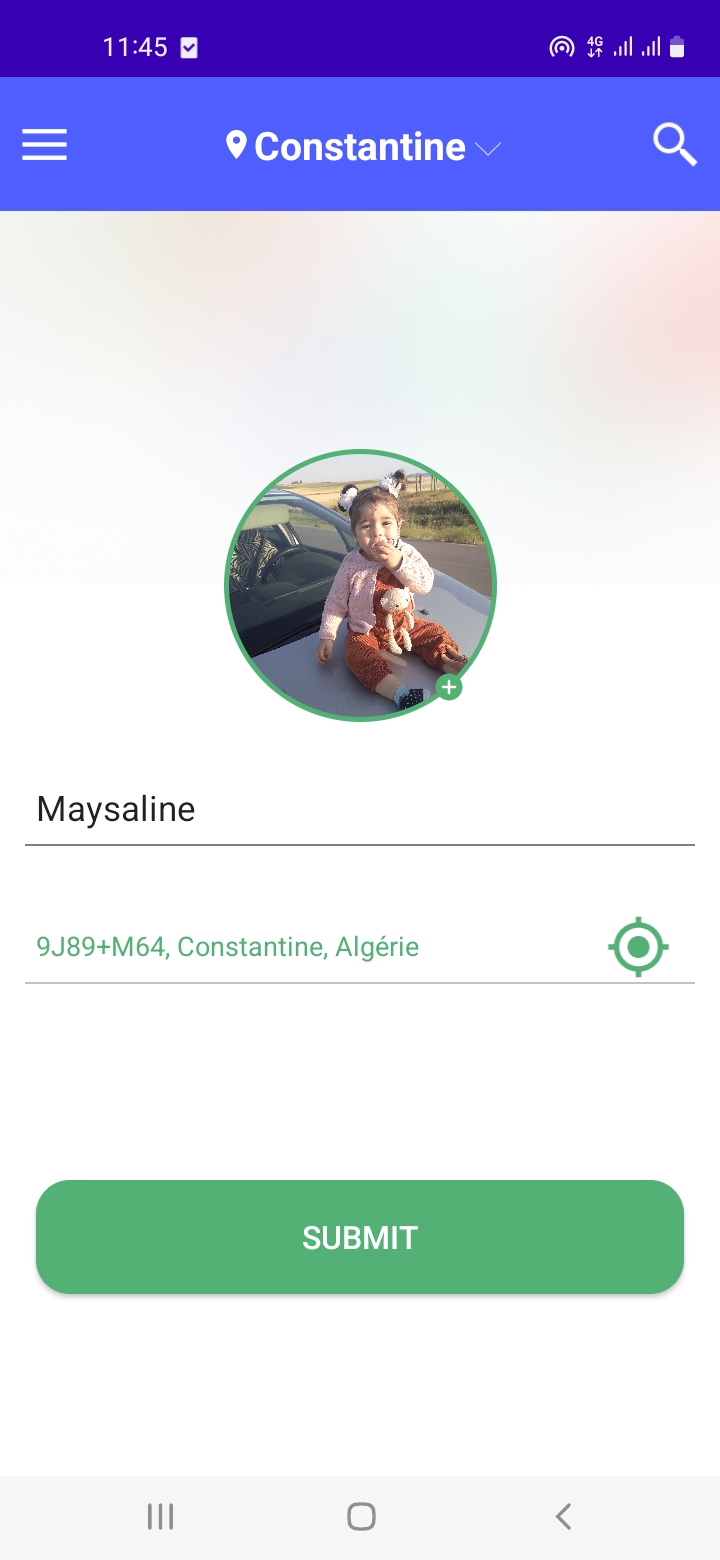
Task: Expand the Constantine location dropdown
Action: [x=486, y=148]
